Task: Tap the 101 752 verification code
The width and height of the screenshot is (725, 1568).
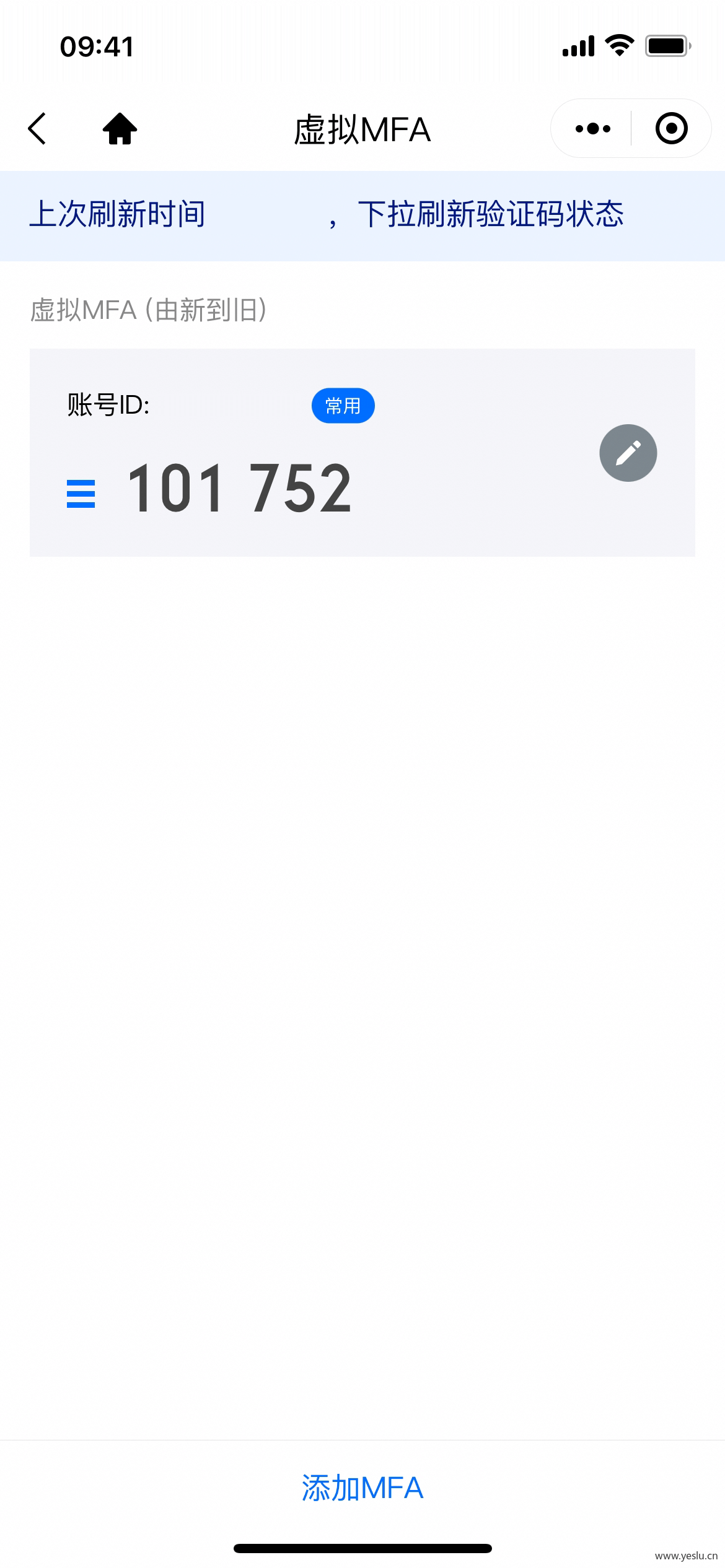Action: [x=240, y=489]
